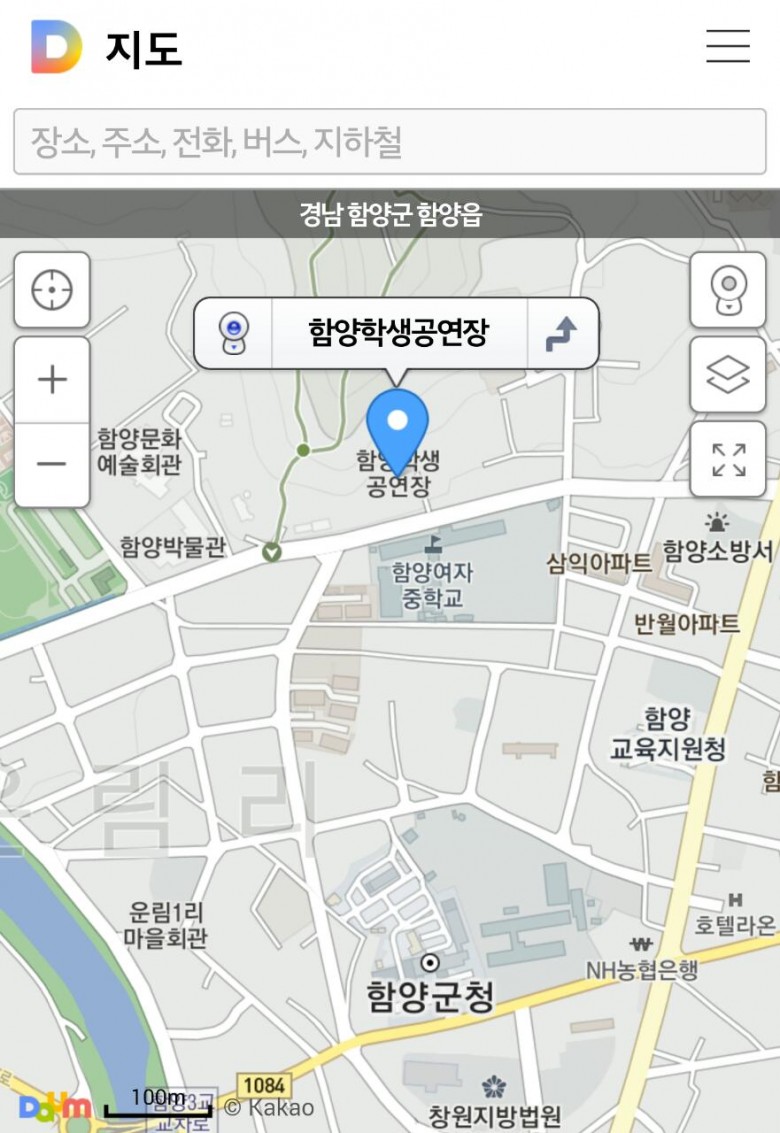Image resolution: width=780 pixels, height=1133 pixels.
Task: Open the map layers selector
Action: (x=728, y=375)
